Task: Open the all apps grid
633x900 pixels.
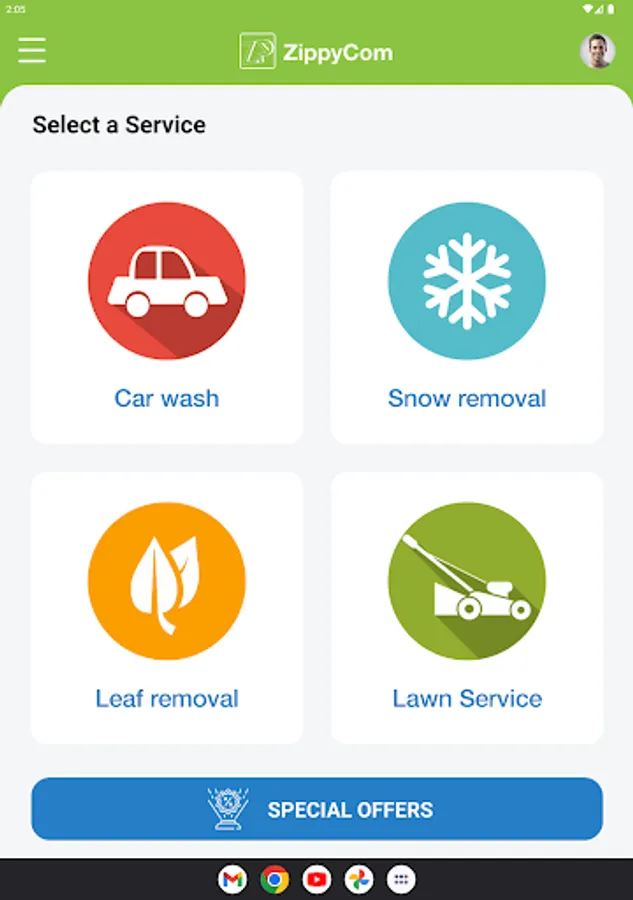Action: click(401, 879)
